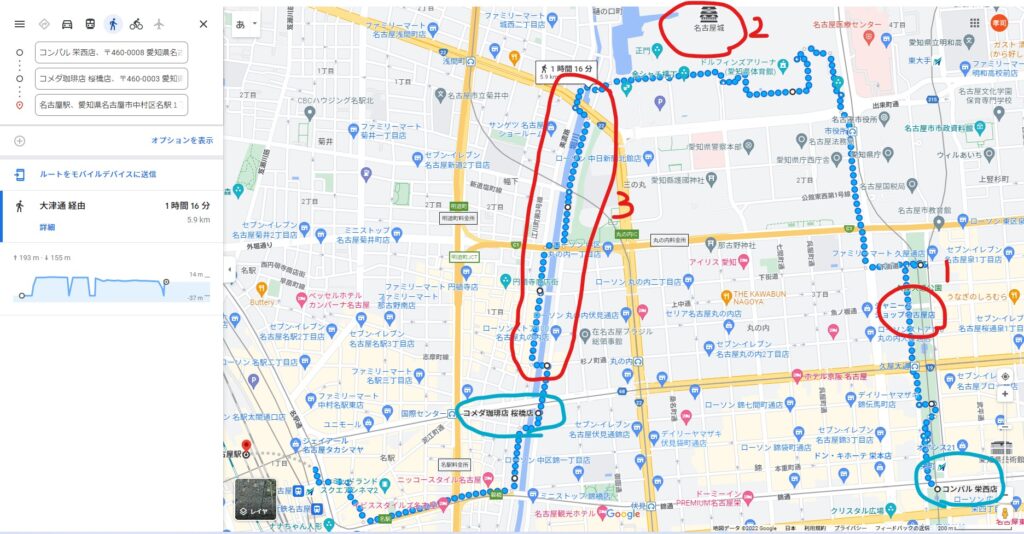Show route options via オプションを表示

click(182, 141)
